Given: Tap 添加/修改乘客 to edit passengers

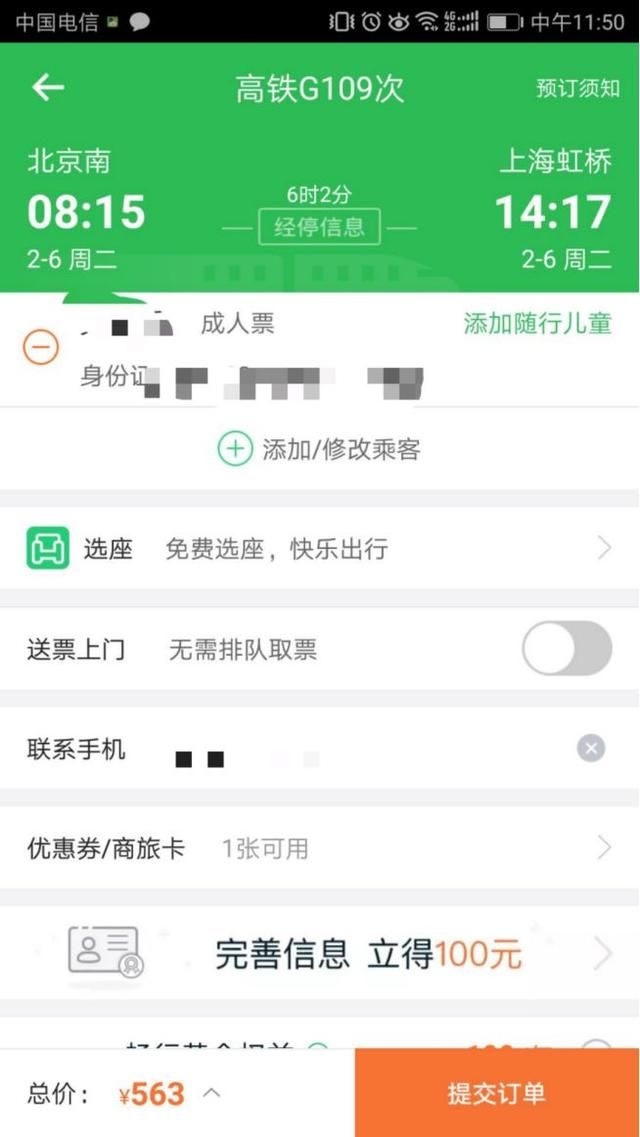Looking at the screenshot, I should click(x=320, y=450).
